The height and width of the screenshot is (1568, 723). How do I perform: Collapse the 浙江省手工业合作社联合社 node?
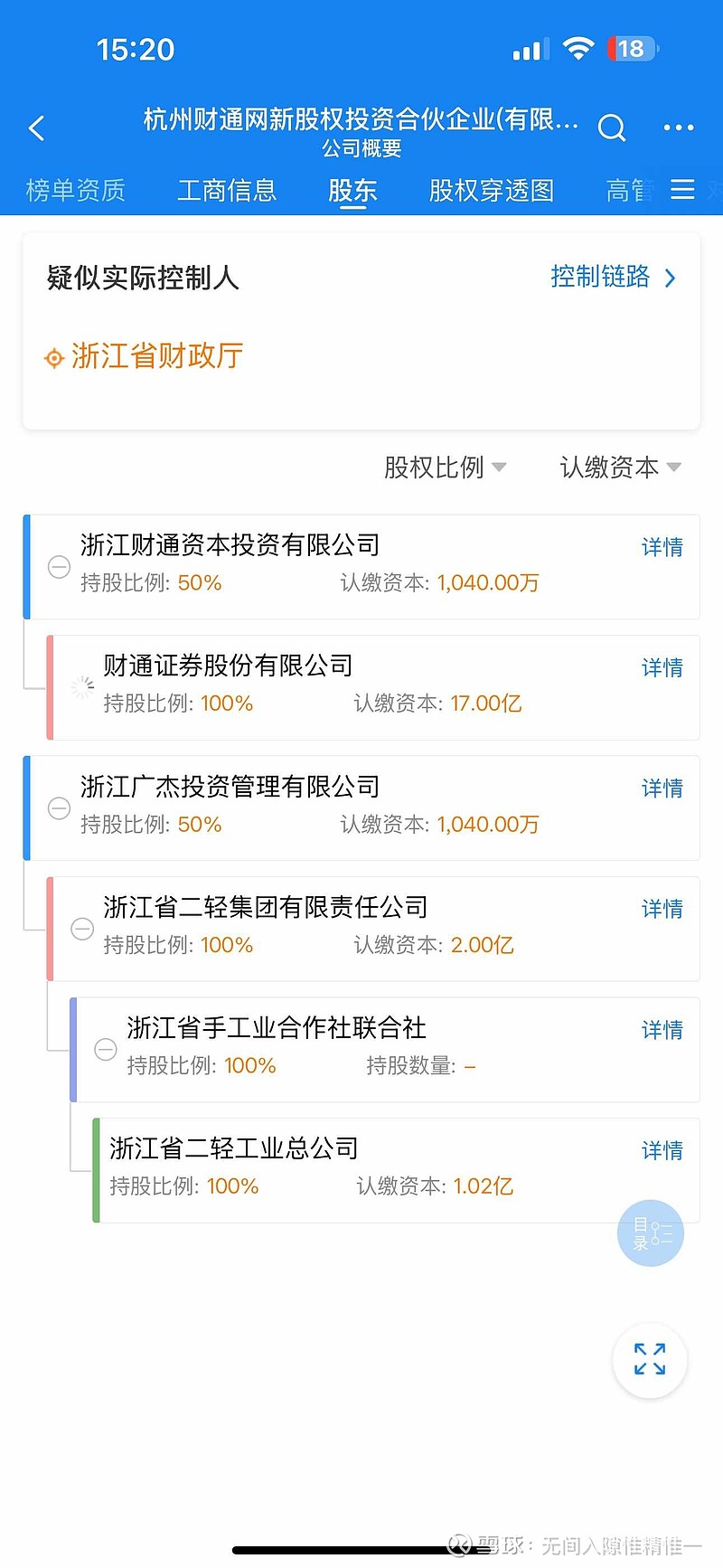pos(105,1050)
